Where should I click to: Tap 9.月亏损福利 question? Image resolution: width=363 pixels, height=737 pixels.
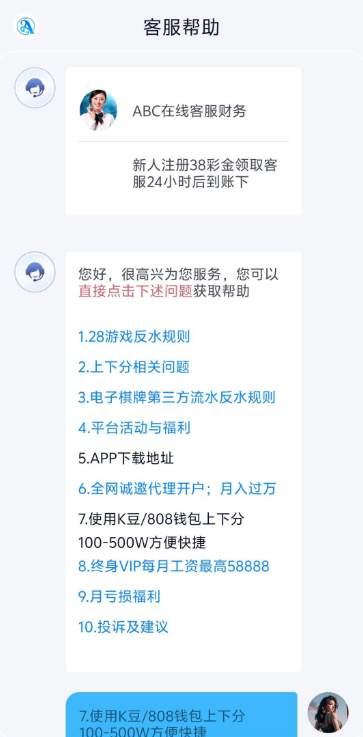119,596
